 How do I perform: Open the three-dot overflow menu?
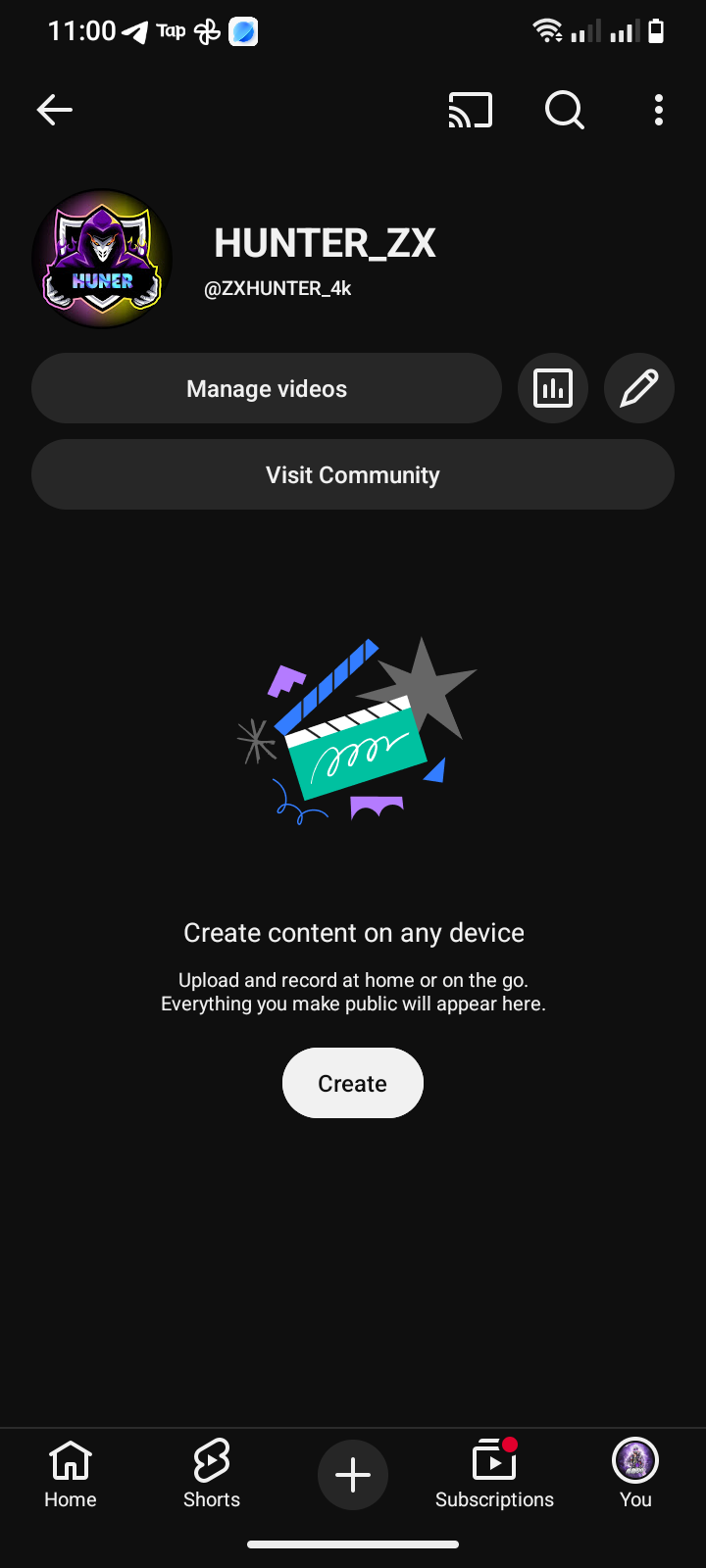click(x=658, y=110)
